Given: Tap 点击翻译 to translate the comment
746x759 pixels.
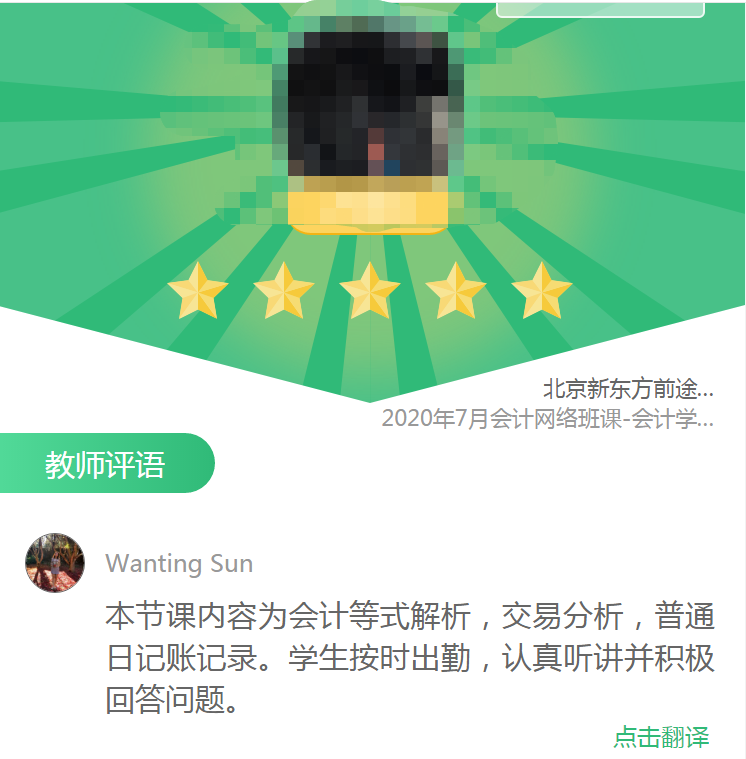Looking at the screenshot, I should [x=661, y=738].
